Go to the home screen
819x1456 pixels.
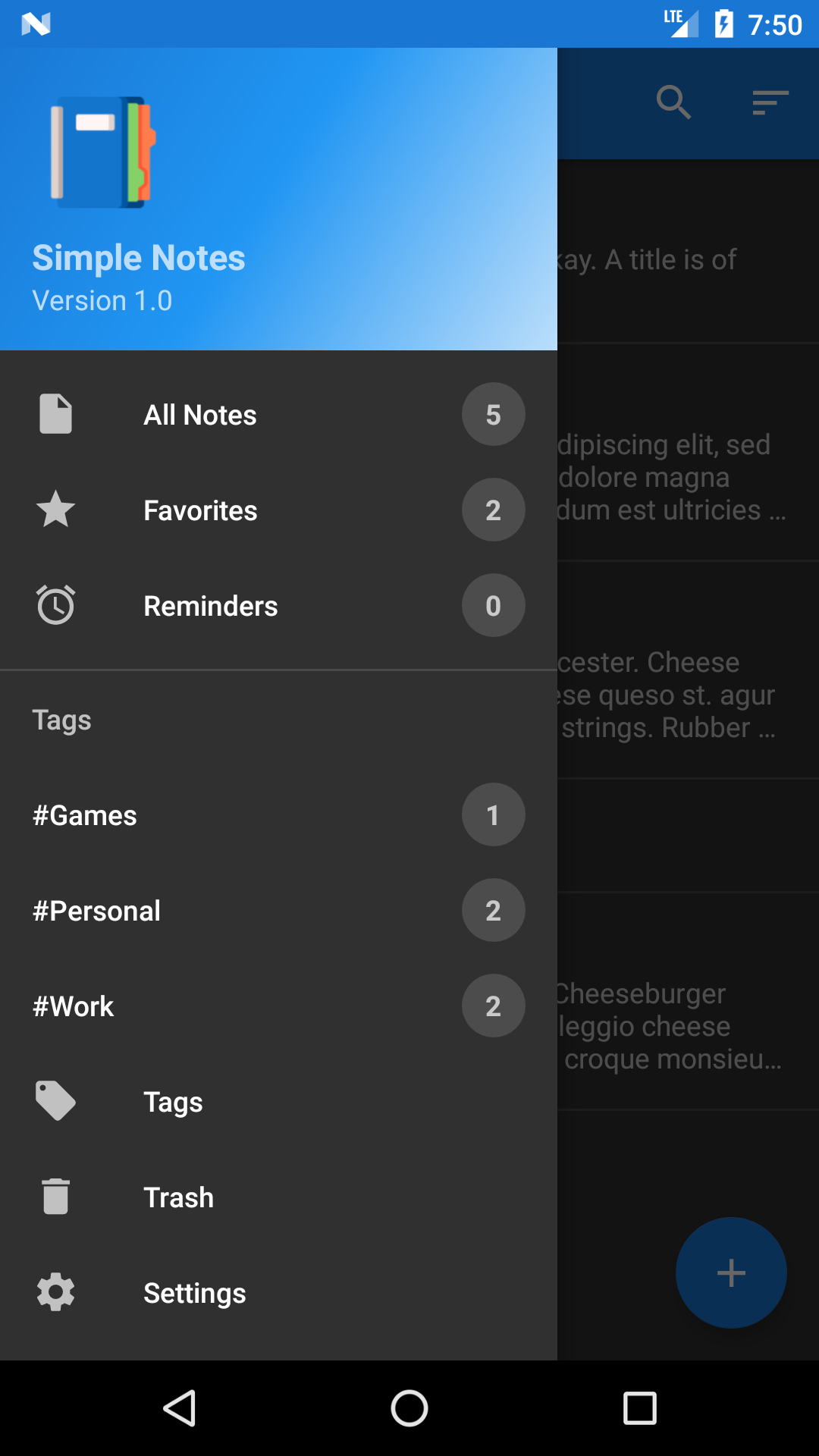click(x=409, y=1409)
